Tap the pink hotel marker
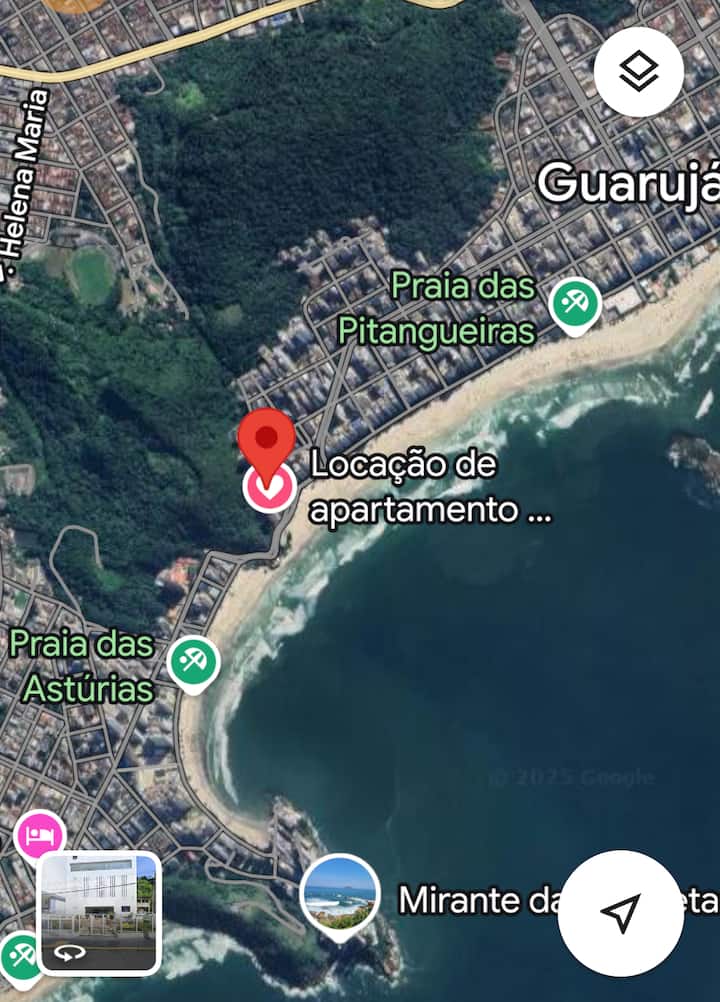720x1002 pixels. click(40, 836)
